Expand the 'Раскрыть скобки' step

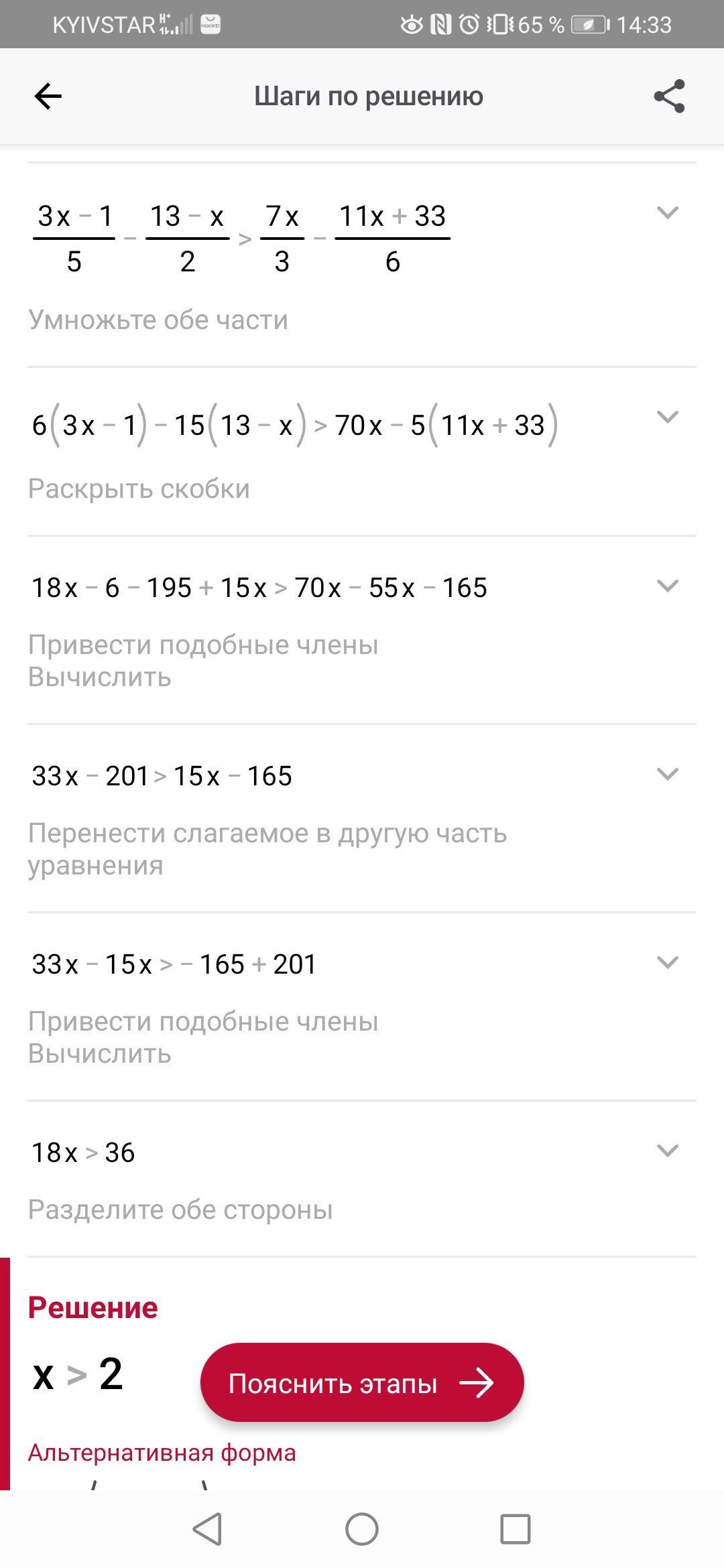point(668,417)
